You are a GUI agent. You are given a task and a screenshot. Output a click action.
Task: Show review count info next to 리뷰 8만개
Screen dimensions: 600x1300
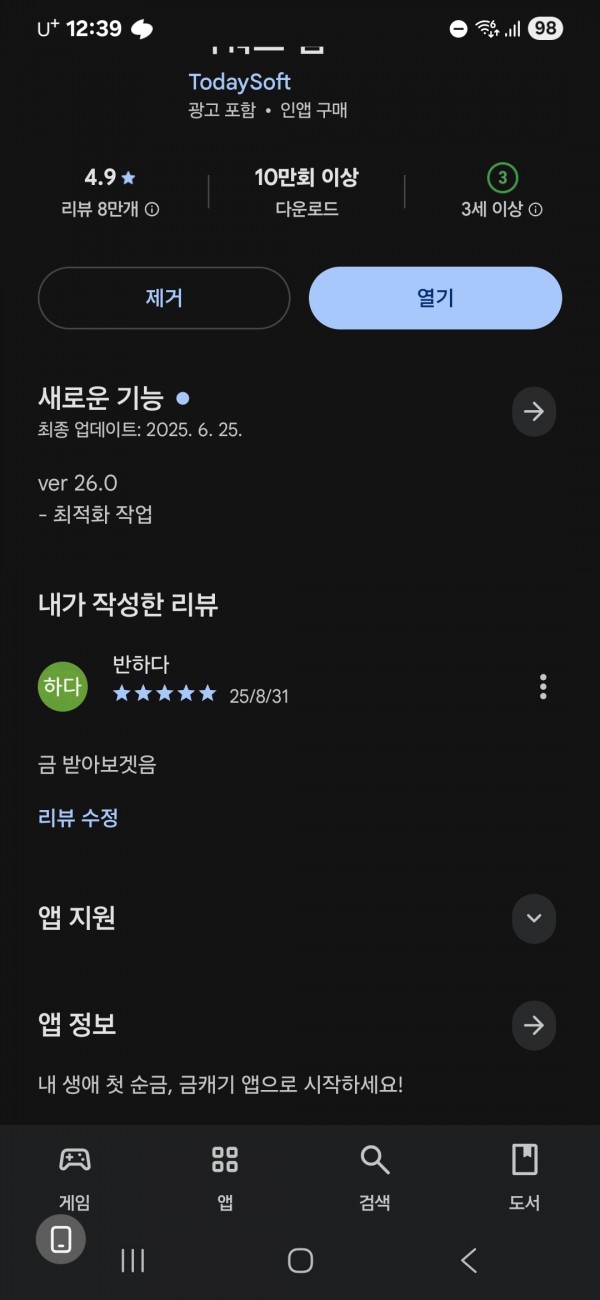152,210
